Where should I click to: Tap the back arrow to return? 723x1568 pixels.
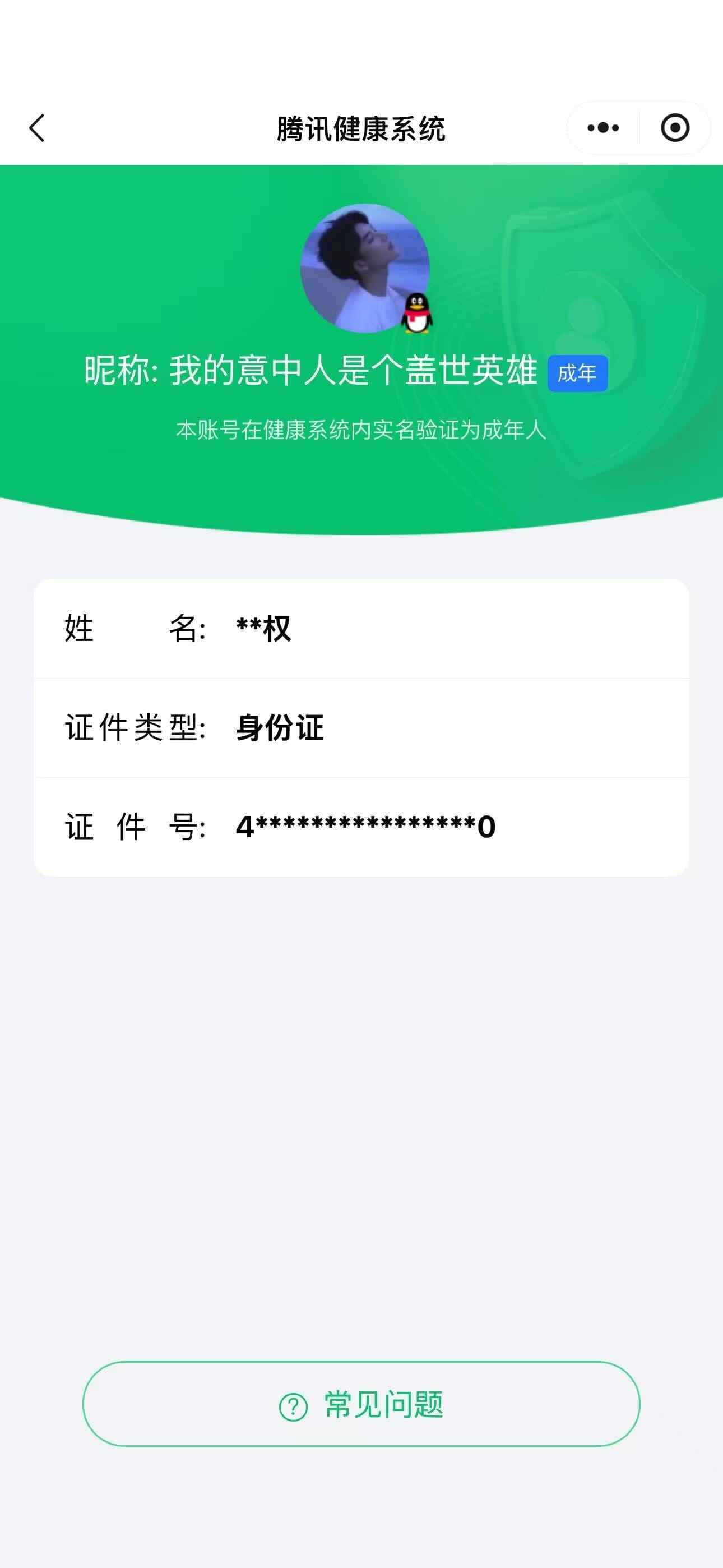pyautogui.click(x=36, y=128)
